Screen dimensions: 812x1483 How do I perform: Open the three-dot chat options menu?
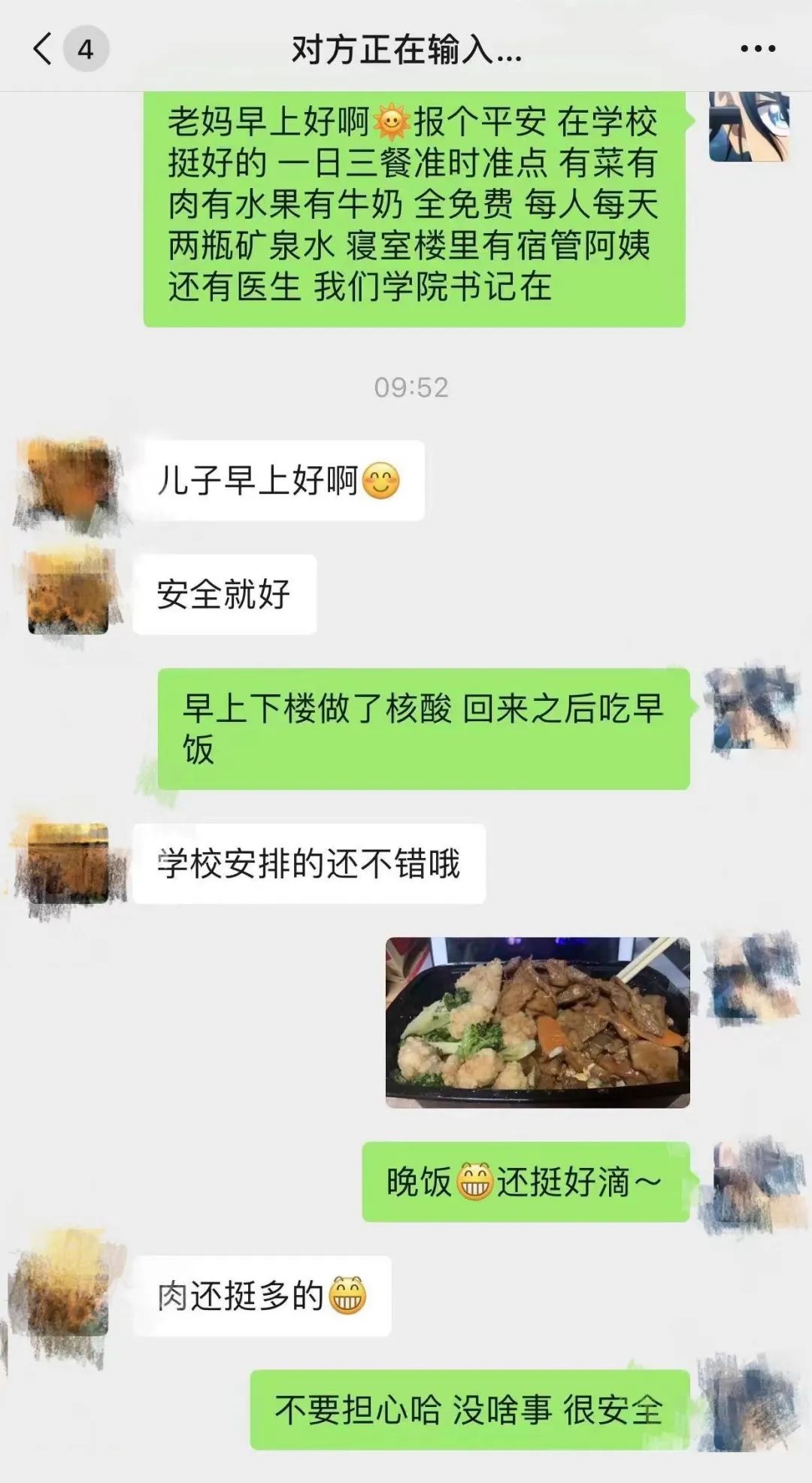tap(757, 50)
